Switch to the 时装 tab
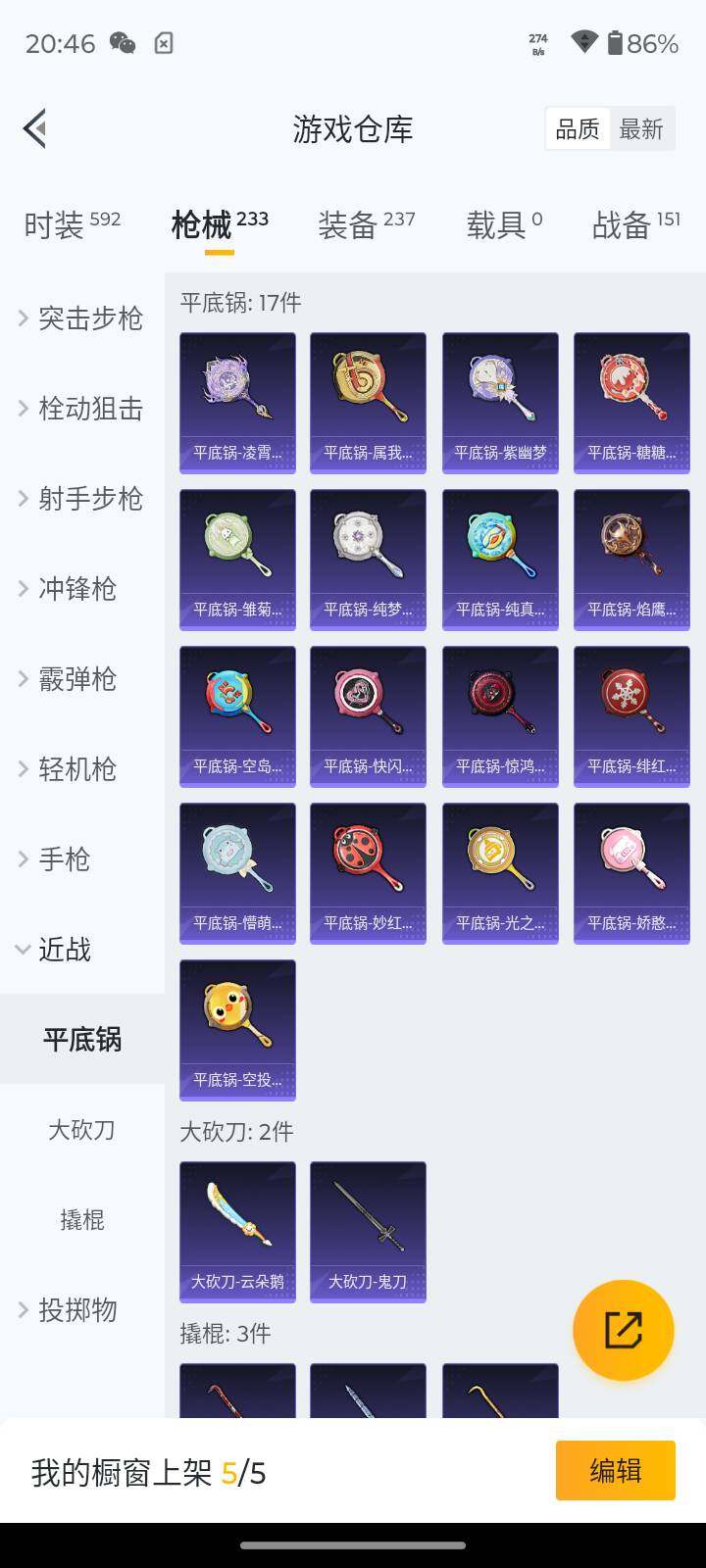Image resolution: width=706 pixels, height=1568 pixels. (72, 224)
